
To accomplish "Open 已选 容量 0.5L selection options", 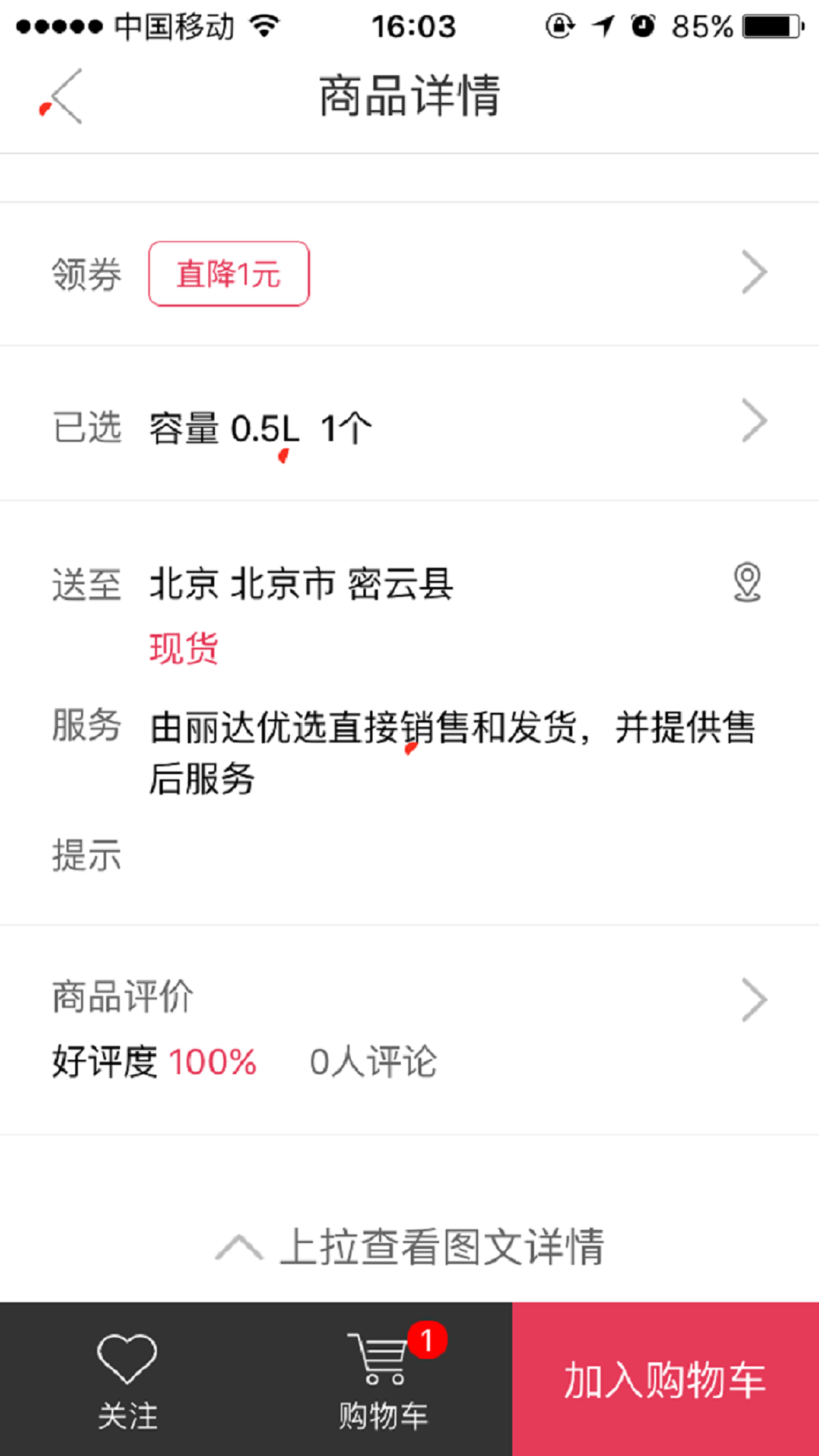I will coord(409,423).
